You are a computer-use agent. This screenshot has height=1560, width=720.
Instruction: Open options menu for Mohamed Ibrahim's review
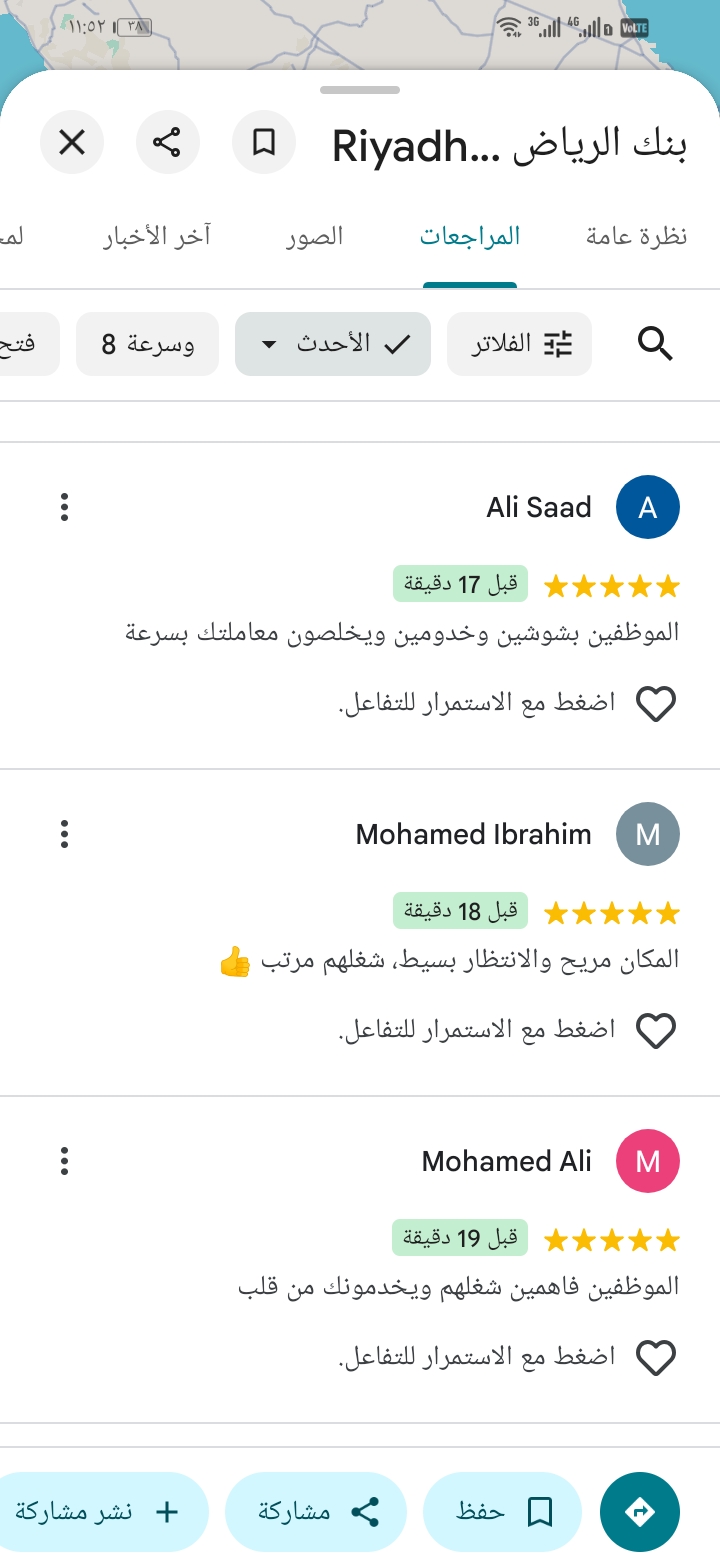click(64, 834)
